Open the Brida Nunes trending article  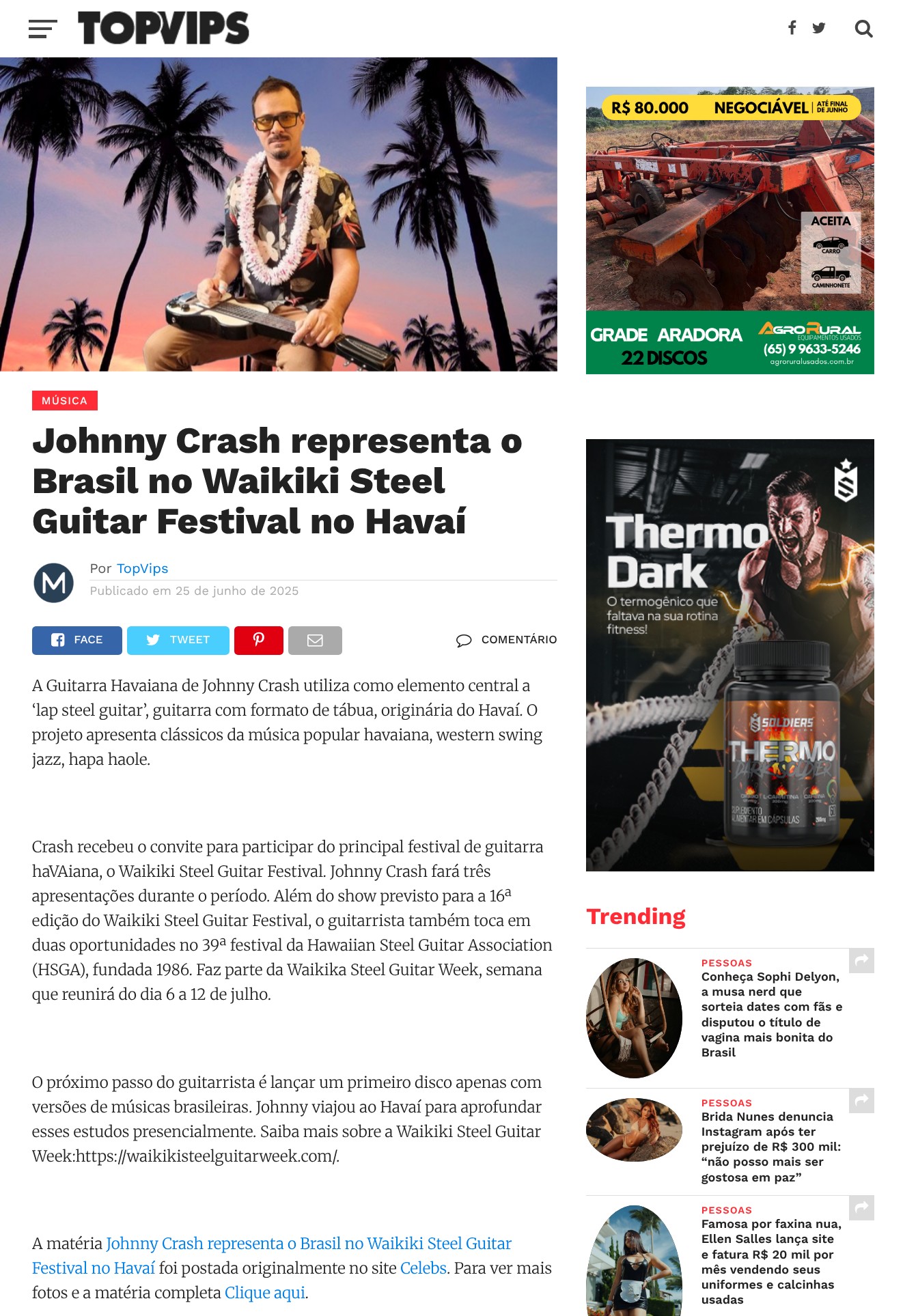click(x=770, y=1147)
